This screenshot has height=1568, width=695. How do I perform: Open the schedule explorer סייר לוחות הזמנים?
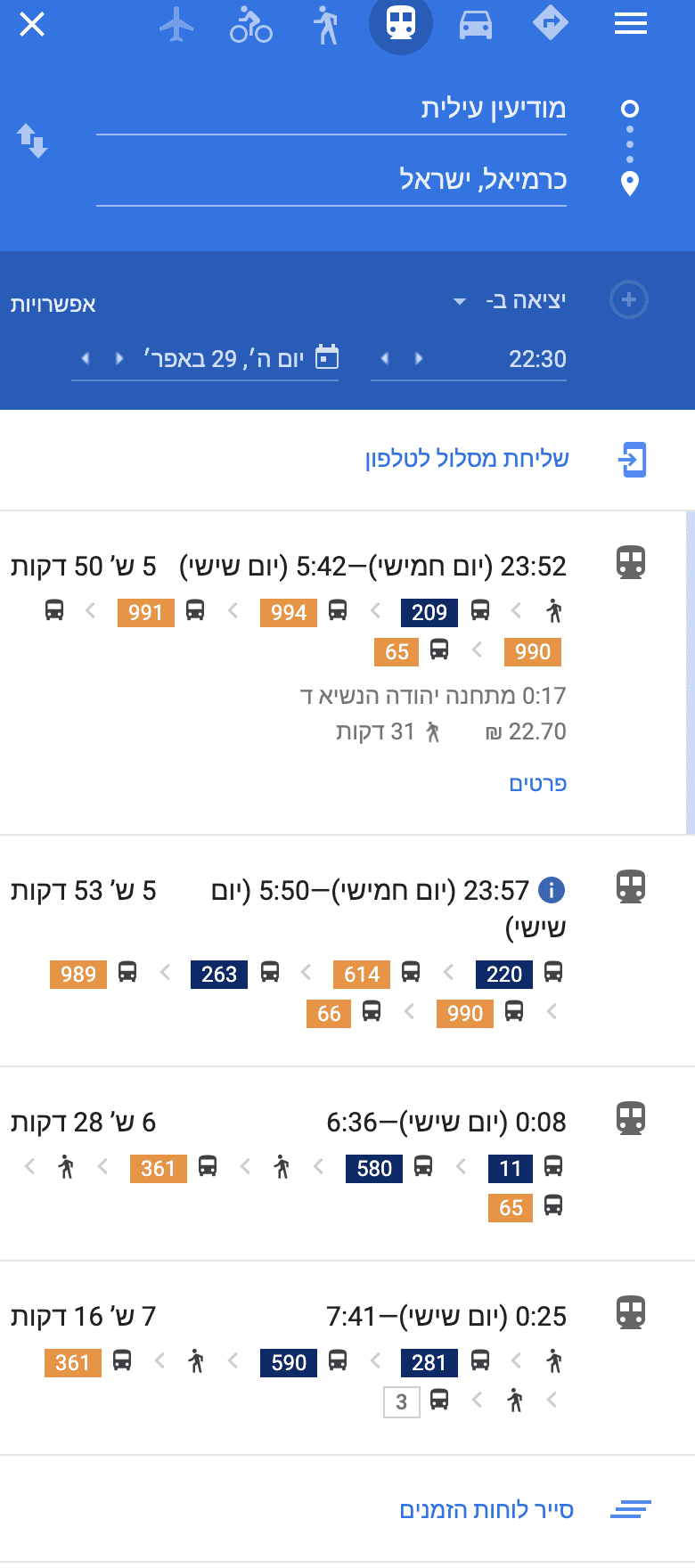(x=487, y=1510)
